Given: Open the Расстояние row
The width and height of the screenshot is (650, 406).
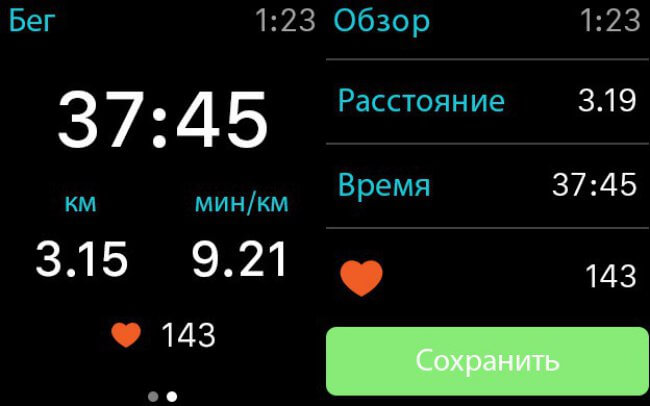Looking at the screenshot, I should tap(487, 101).
